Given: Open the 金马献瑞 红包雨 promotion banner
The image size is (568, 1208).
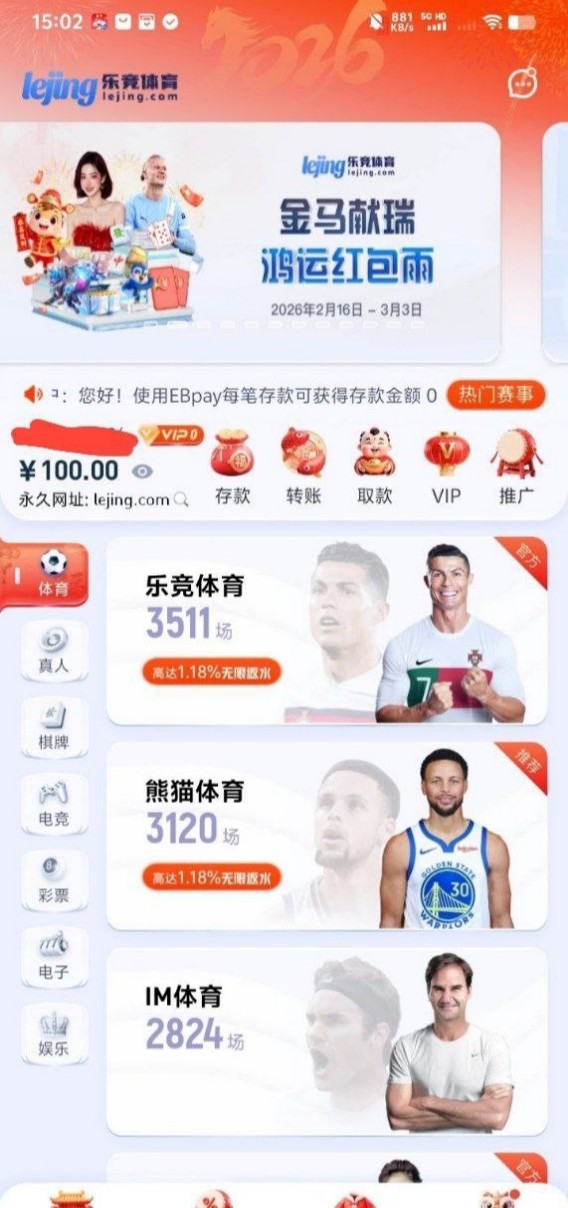Looking at the screenshot, I should pos(250,242).
